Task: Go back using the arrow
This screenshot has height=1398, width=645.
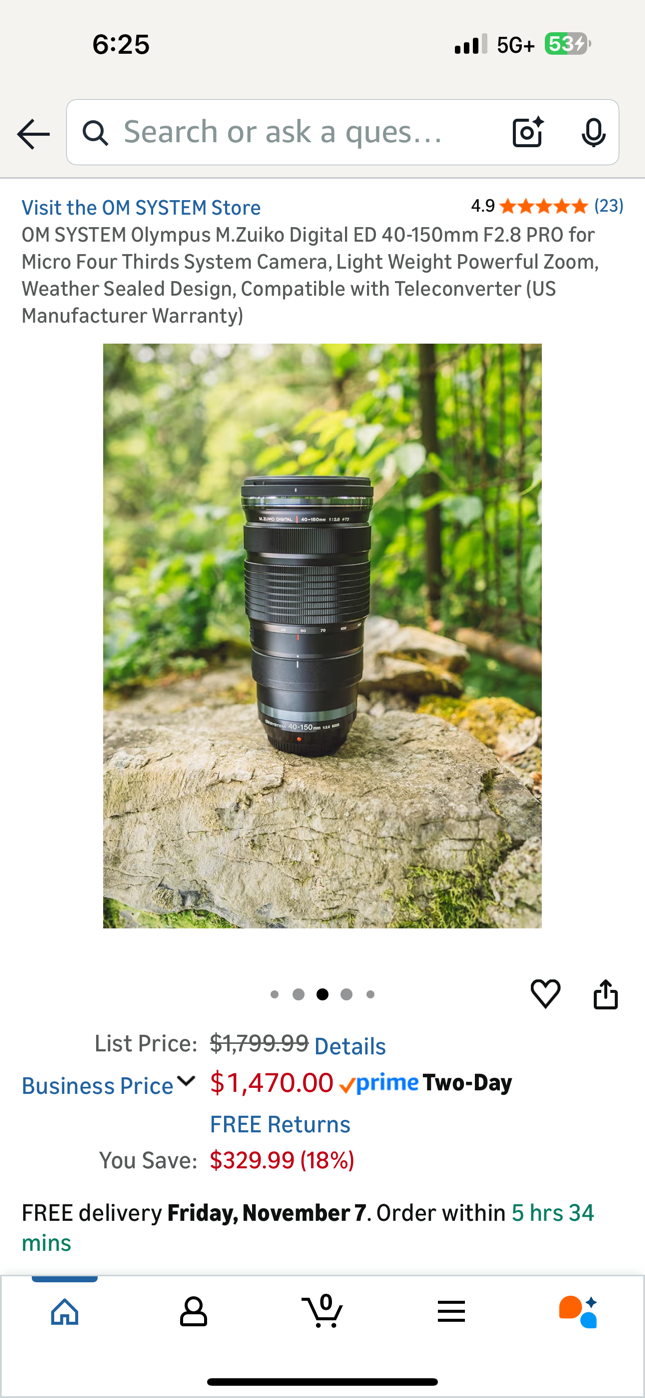Action: tap(33, 133)
